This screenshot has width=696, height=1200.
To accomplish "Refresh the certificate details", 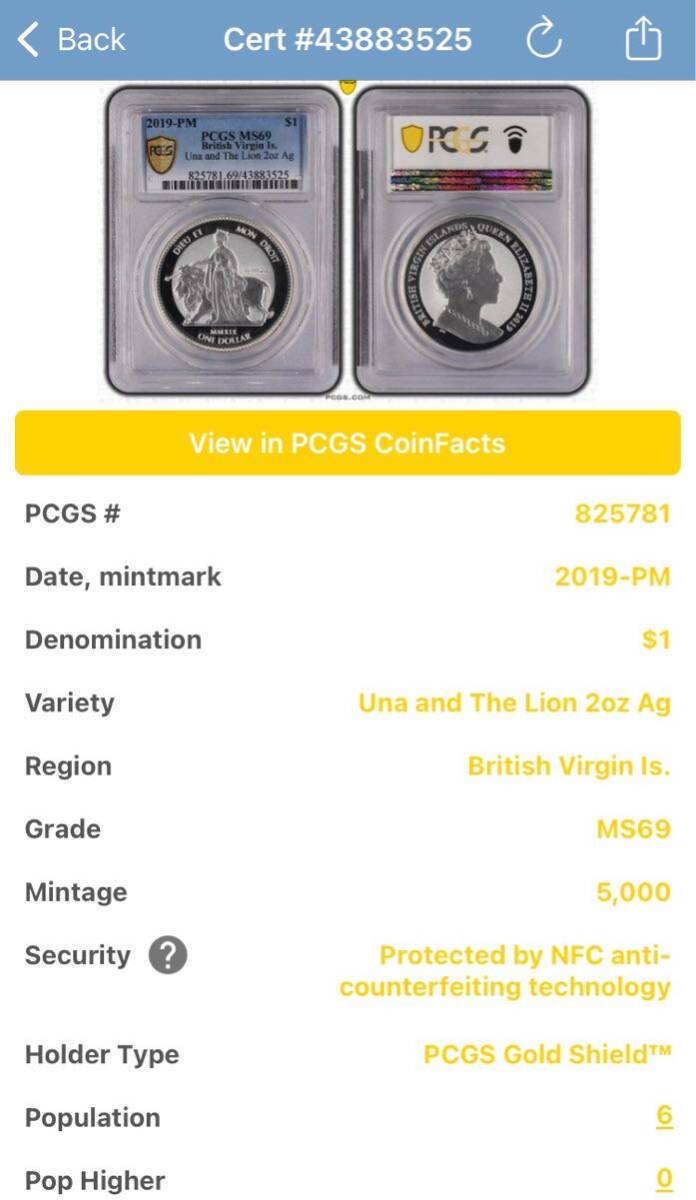I will (x=545, y=40).
